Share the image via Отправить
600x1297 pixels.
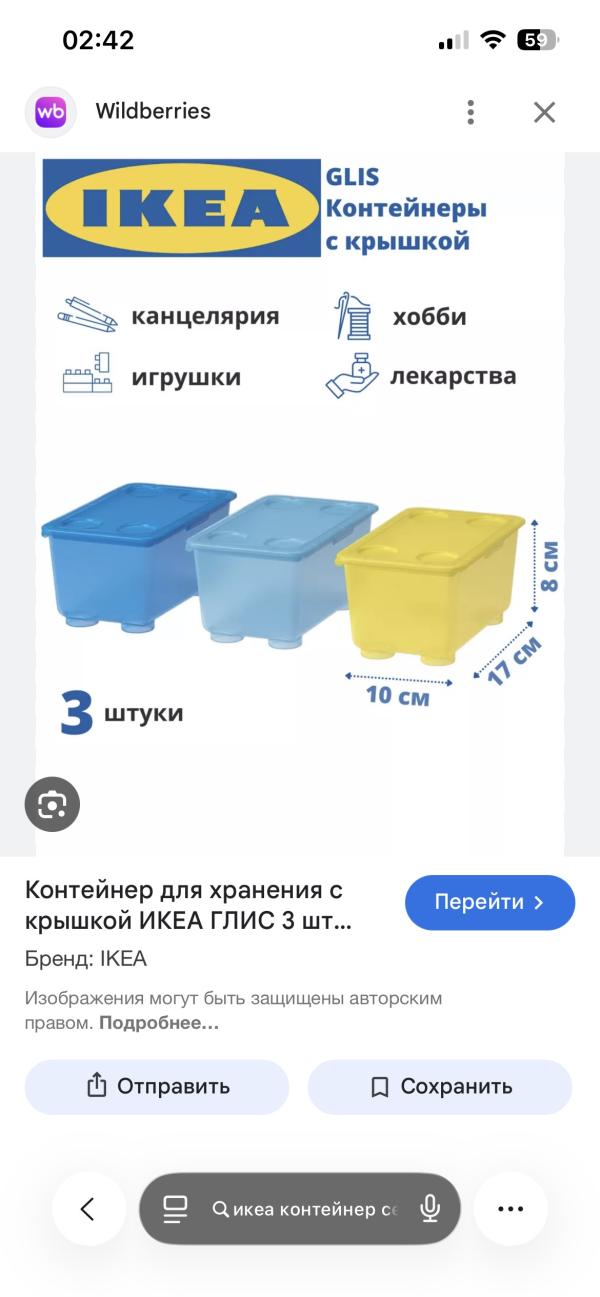157,1087
